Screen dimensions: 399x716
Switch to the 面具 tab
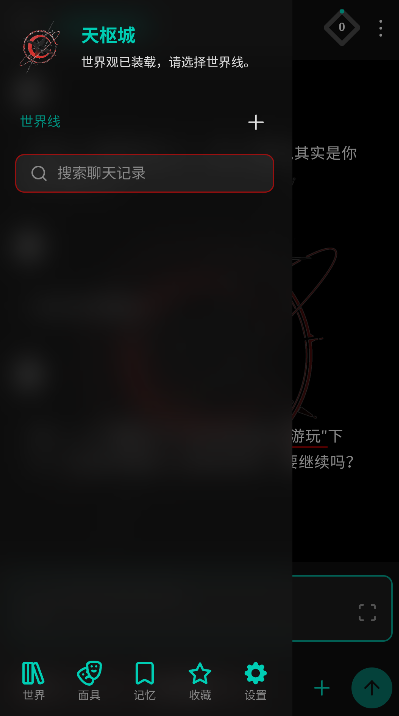pyautogui.click(x=89, y=681)
